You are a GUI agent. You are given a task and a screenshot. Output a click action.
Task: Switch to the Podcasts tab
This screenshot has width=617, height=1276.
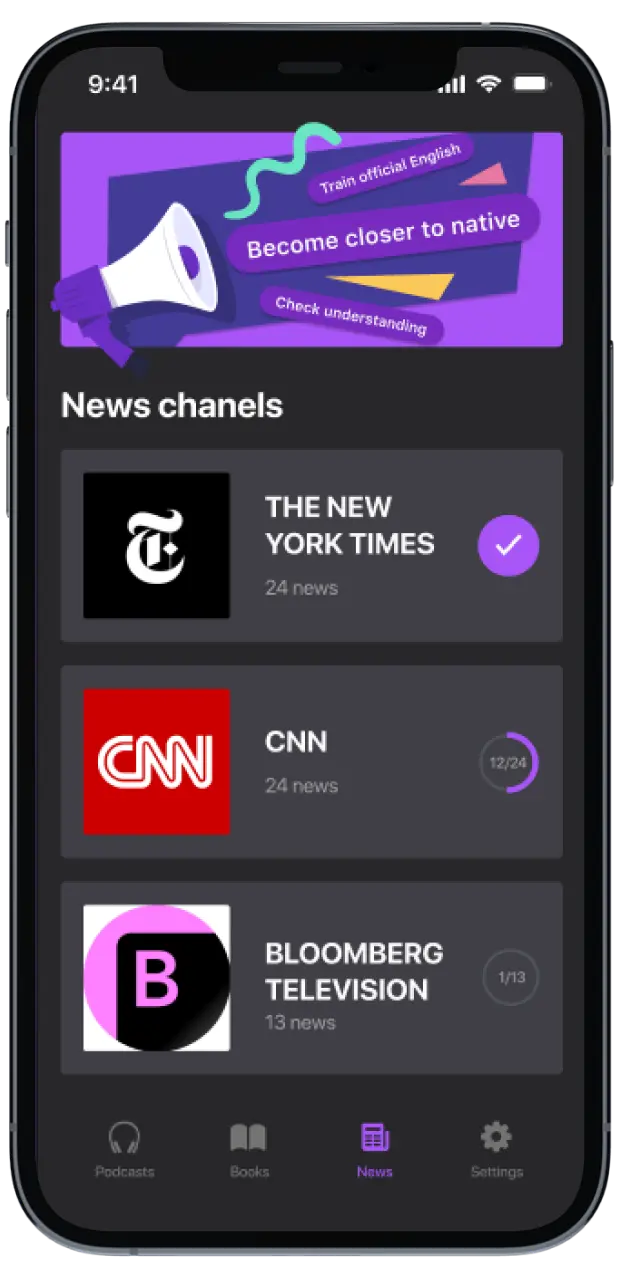124,1150
